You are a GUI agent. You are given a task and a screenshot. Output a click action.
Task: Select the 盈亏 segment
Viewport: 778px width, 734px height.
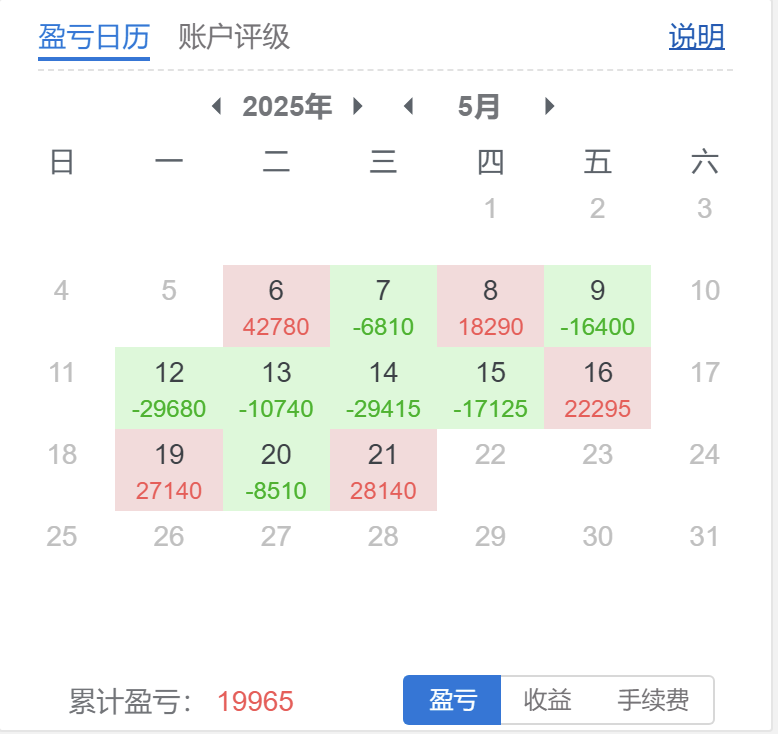452,700
